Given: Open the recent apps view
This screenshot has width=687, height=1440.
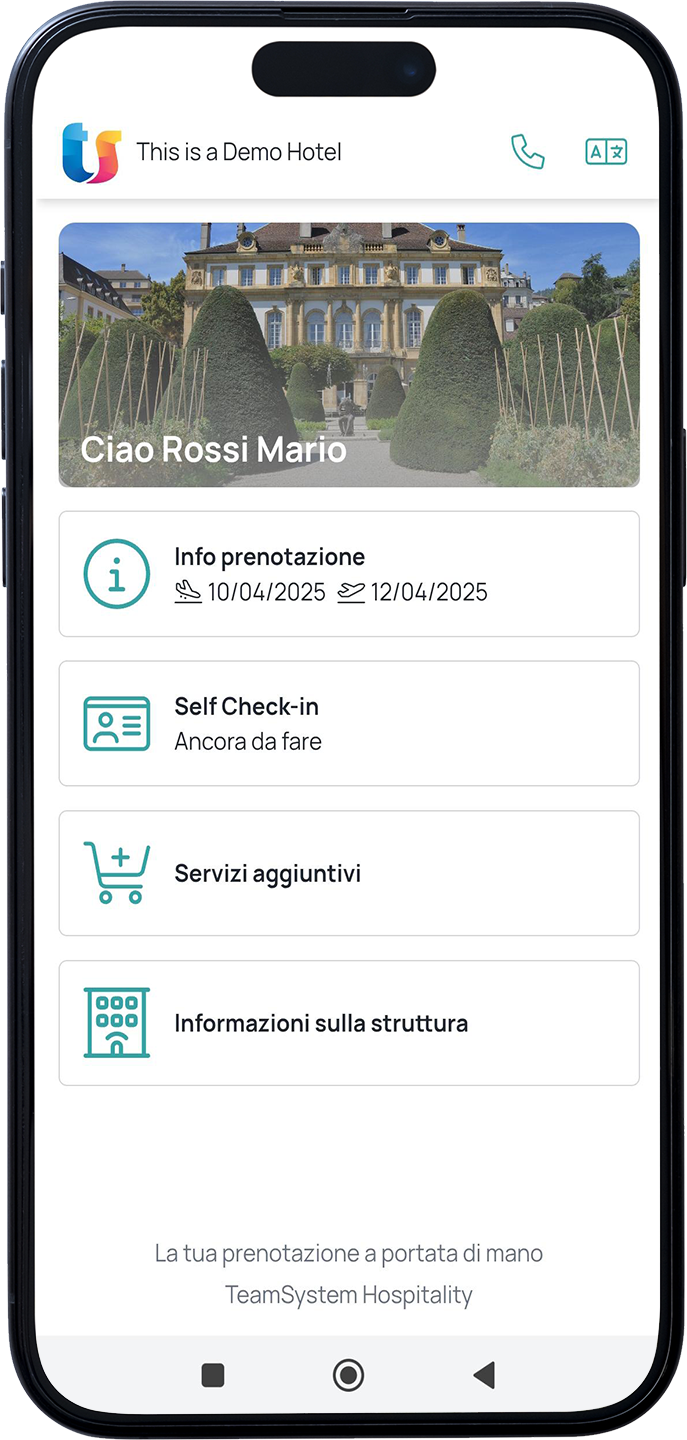Looking at the screenshot, I should point(213,1376).
